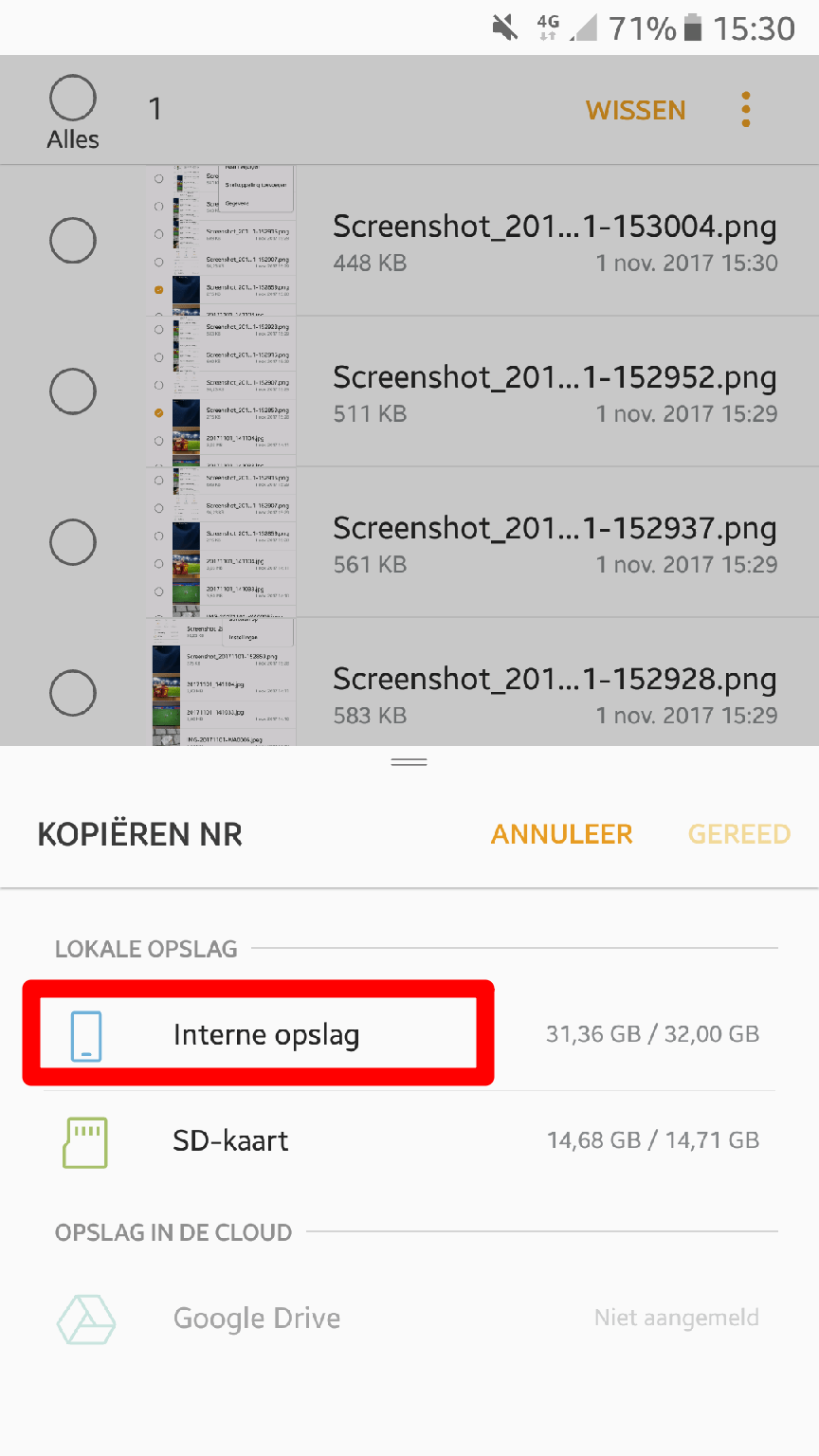
Task: Select Screenshot ending in 152928.png
Action: (73, 693)
